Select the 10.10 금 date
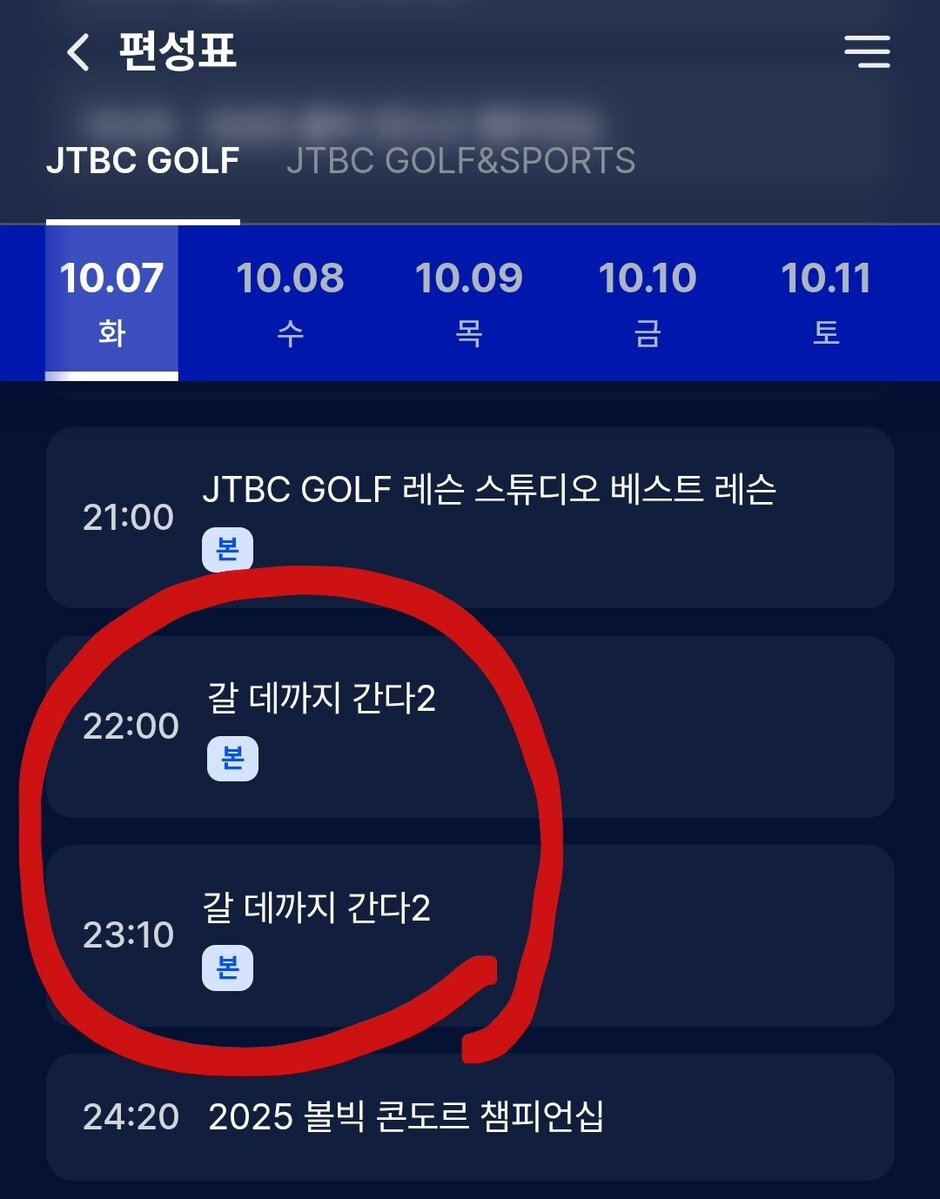This screenshot has width=940, height=1199. tap(647, 302)
